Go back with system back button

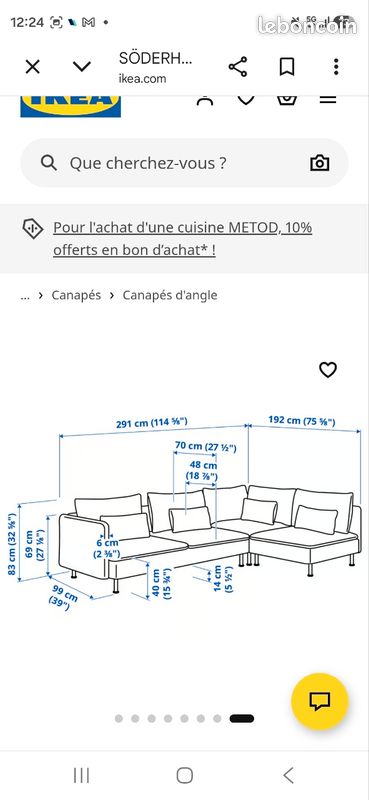[x=288, y=776]
